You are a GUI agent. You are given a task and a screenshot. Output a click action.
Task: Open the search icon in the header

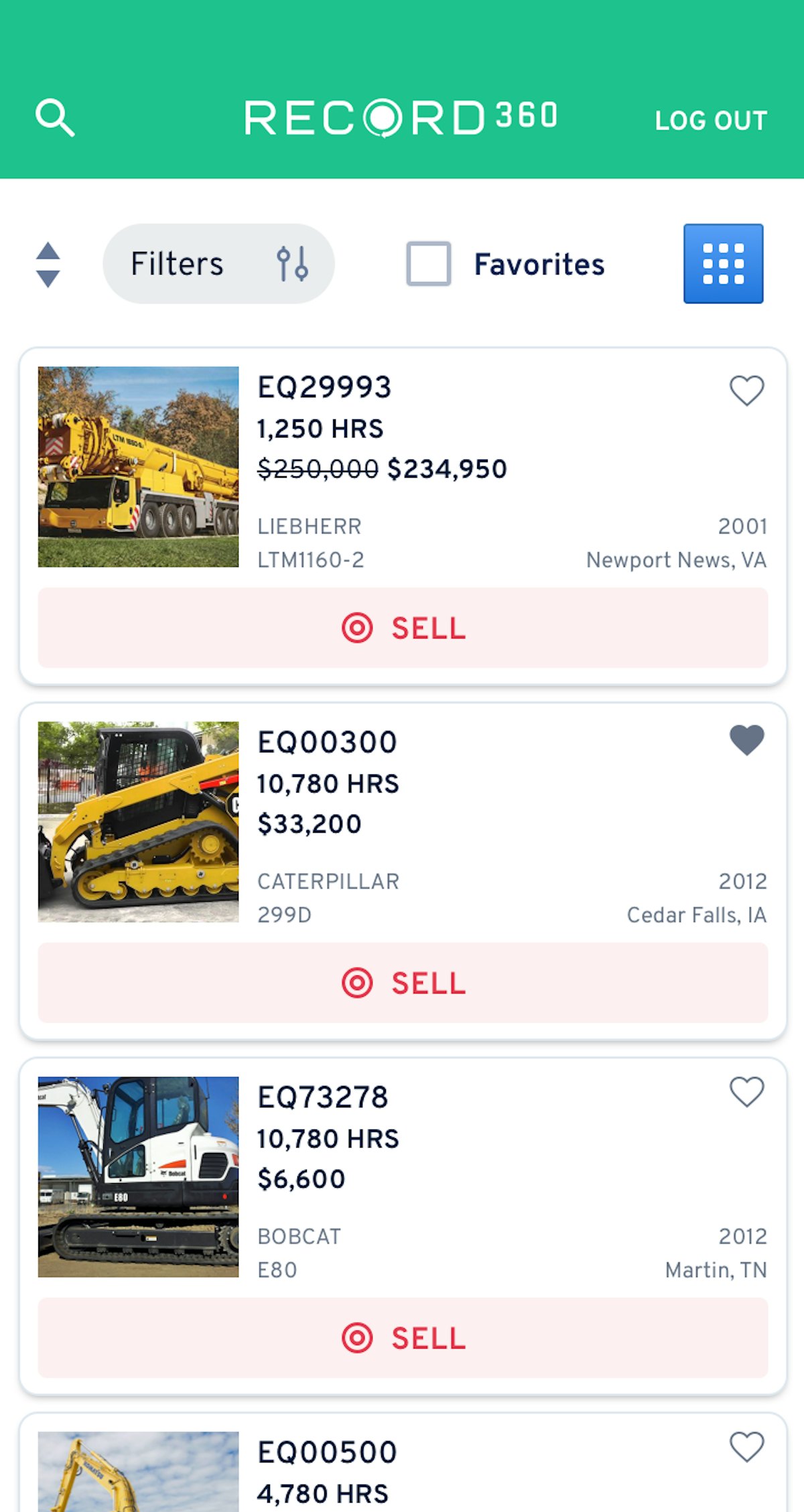pos(57,117)
